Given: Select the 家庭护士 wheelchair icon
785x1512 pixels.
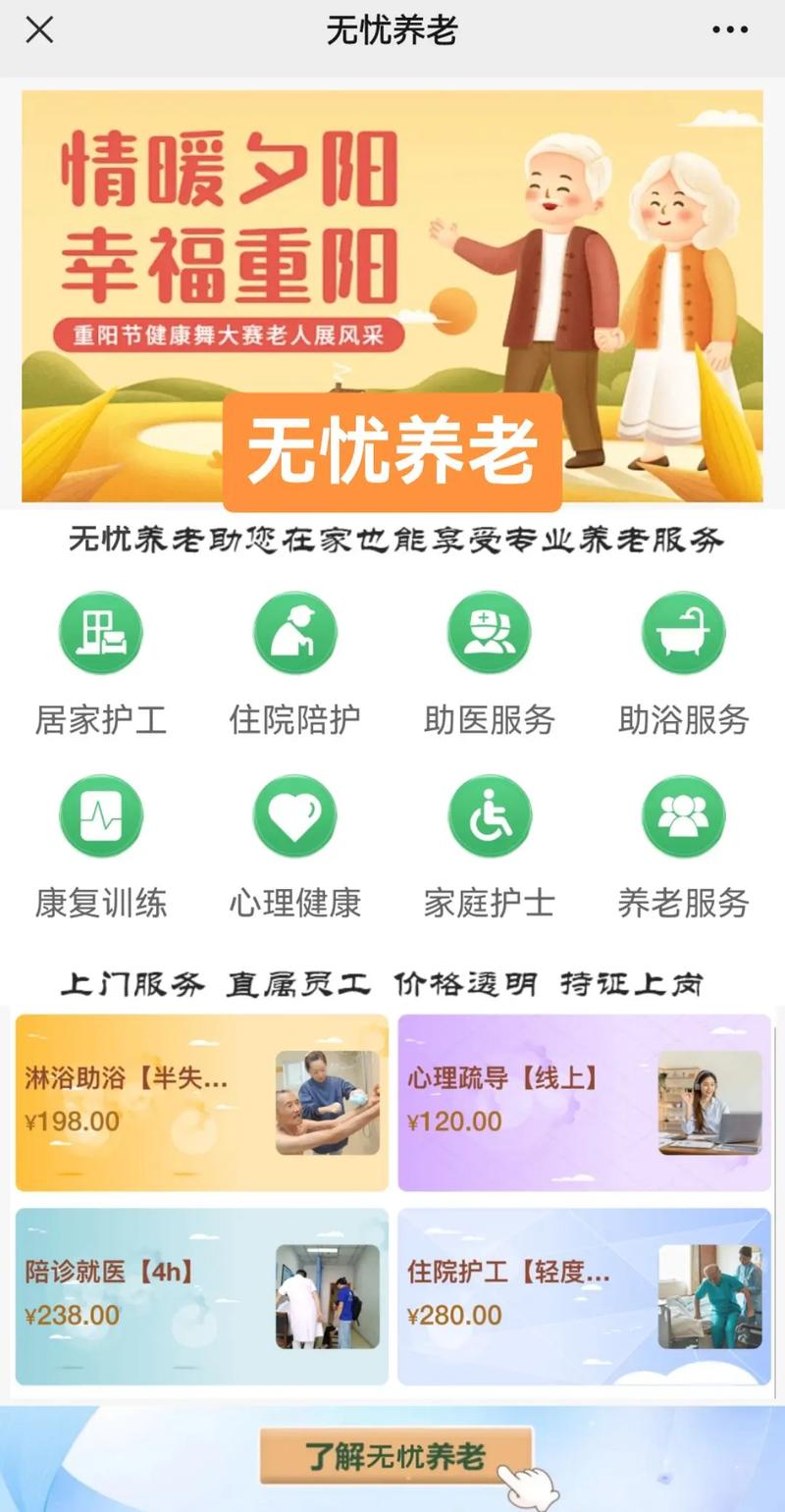Looking at the screenshot, I should click(489, 813).
